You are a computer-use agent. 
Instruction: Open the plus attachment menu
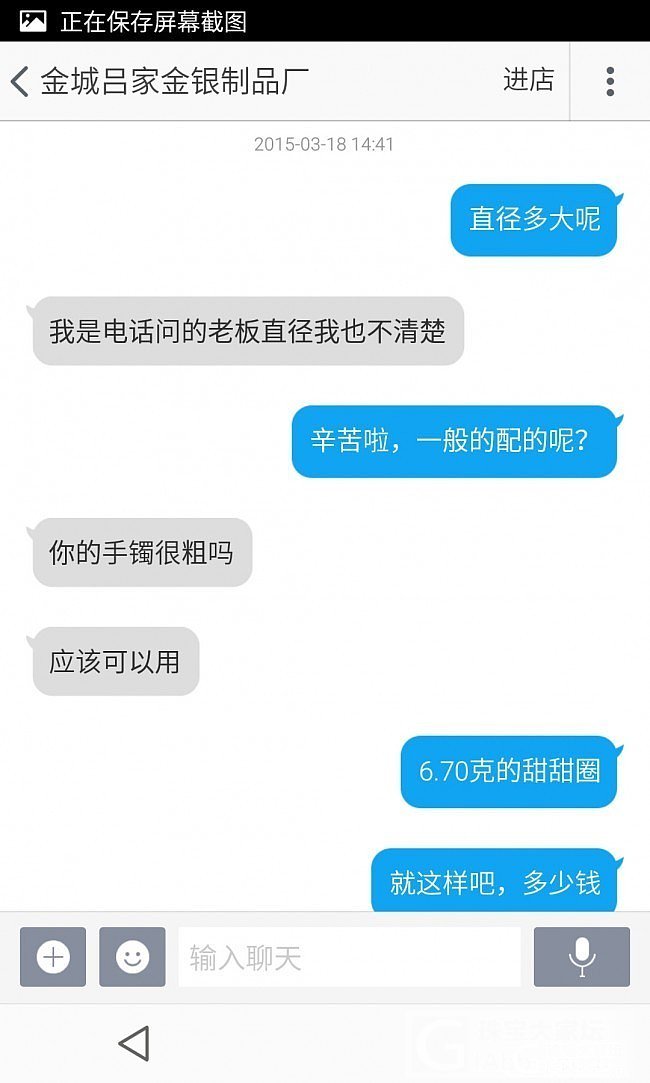53,957
